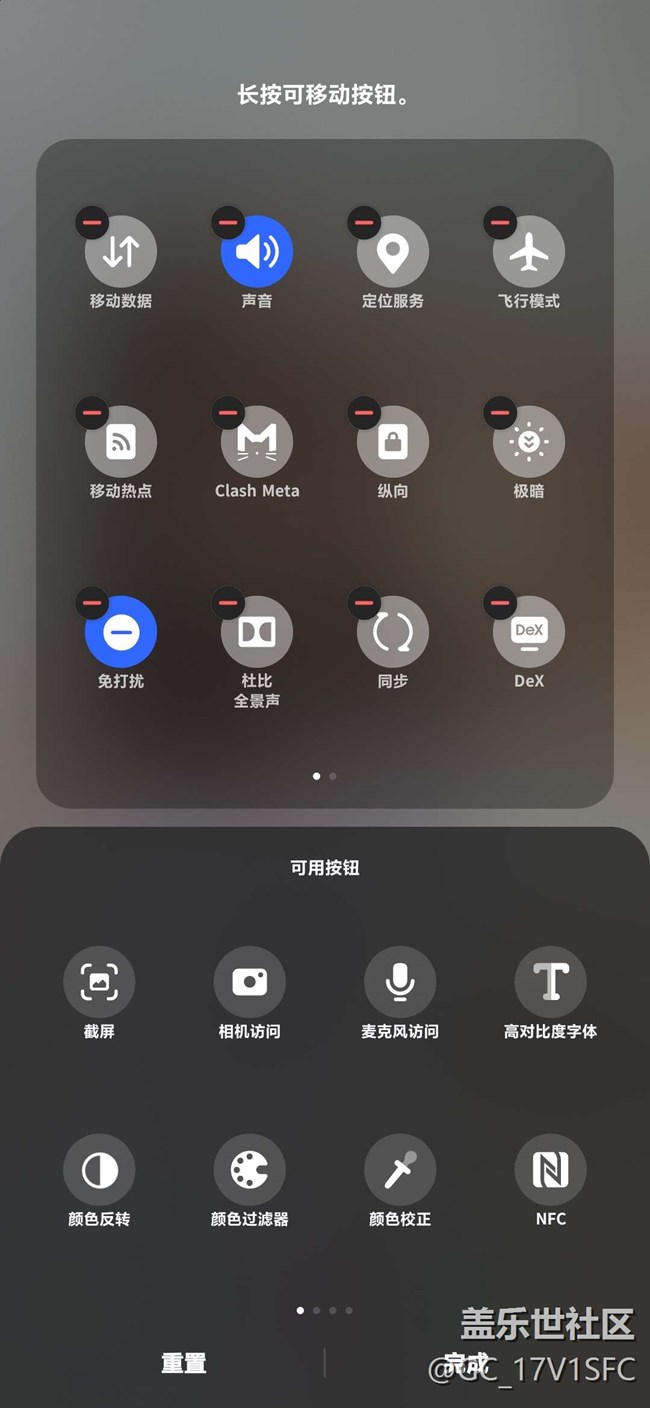Remove the 声音 sound button
Image resolution: width=650 pixels, height=1408 pixels.
[x=229, y=221]
